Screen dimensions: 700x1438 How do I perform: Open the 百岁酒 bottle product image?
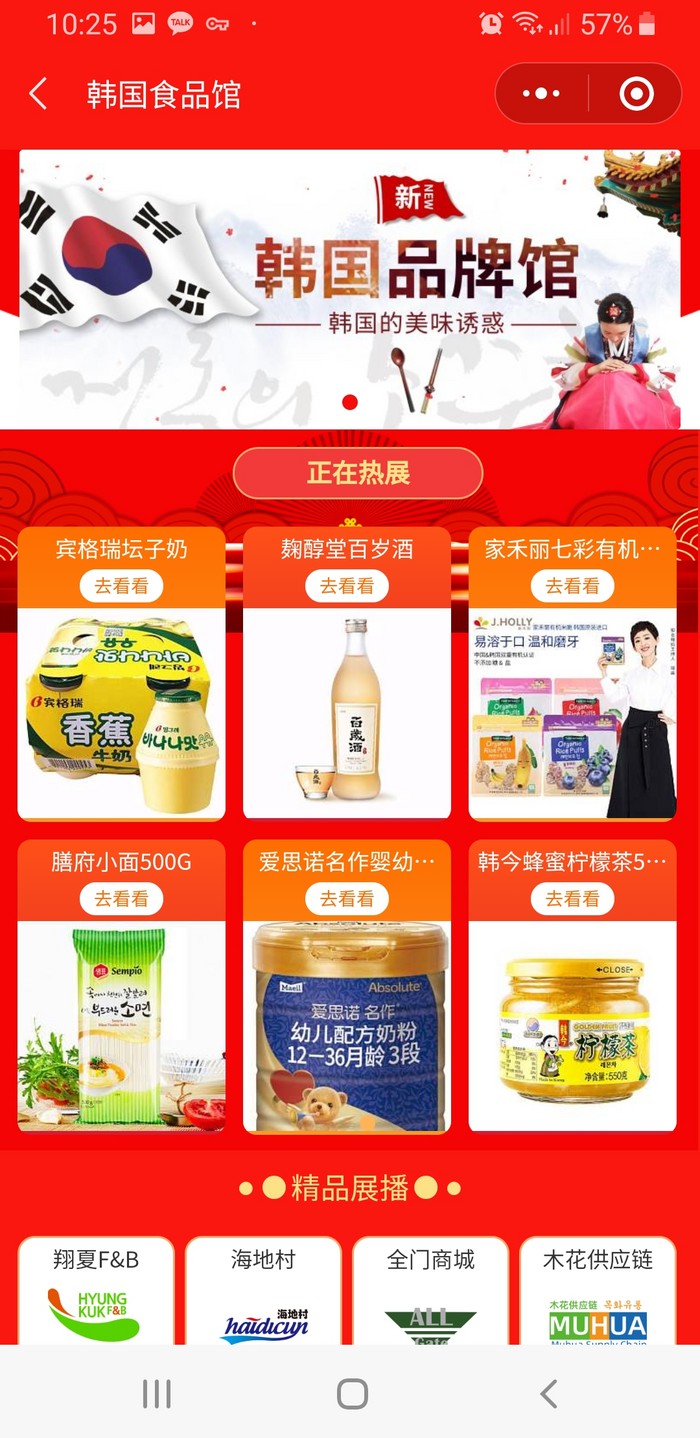[347, 713]
